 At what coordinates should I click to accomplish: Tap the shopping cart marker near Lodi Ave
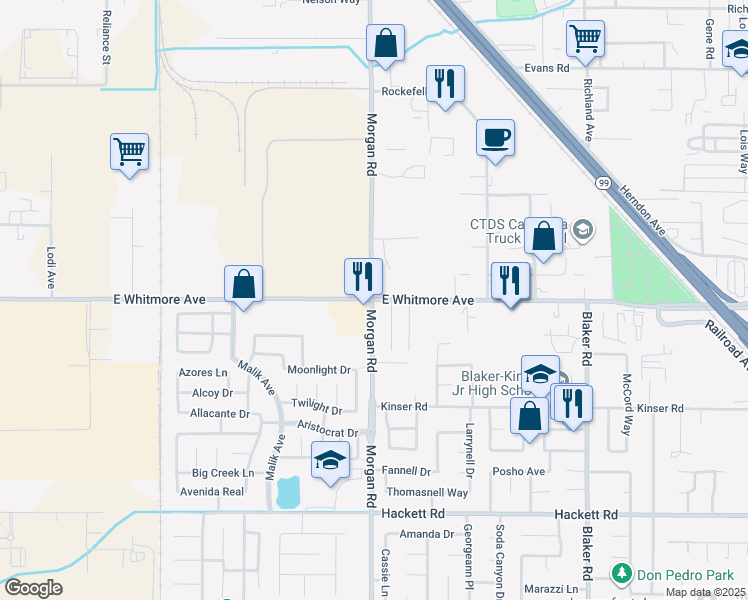(x=129, y=153)
